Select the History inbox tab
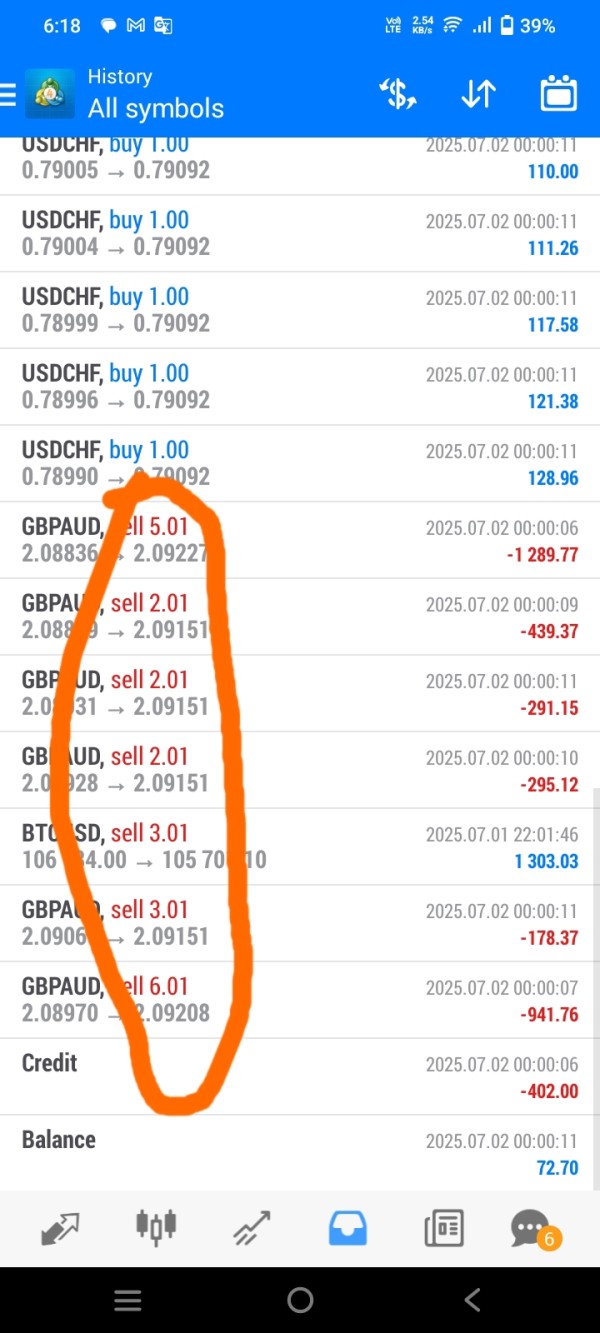This screenshot has height=1333, width=600. click(347, 1227)
